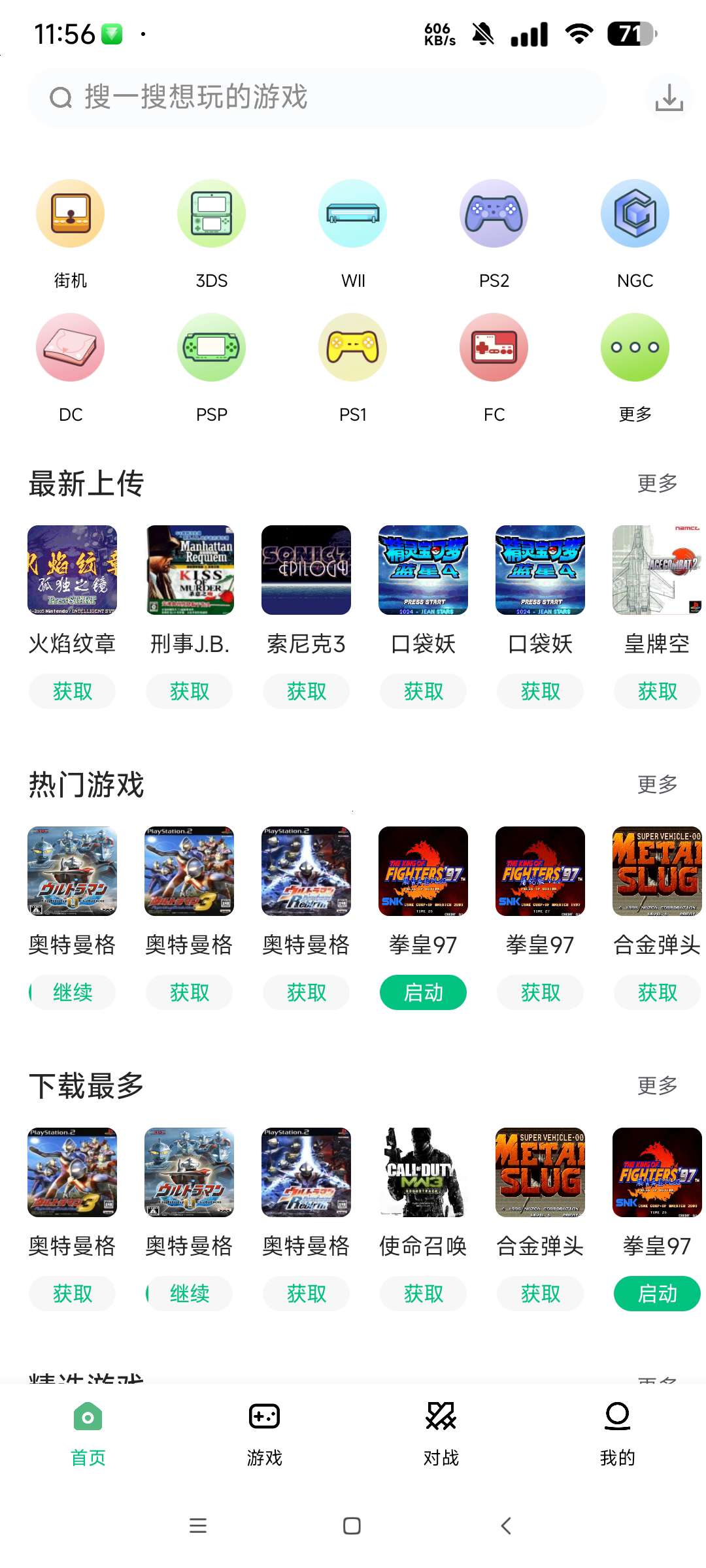Get 使命召唤 from 下载最多
The height and width of the screenshot is (1568, 706).
(x=423, y=1294)
